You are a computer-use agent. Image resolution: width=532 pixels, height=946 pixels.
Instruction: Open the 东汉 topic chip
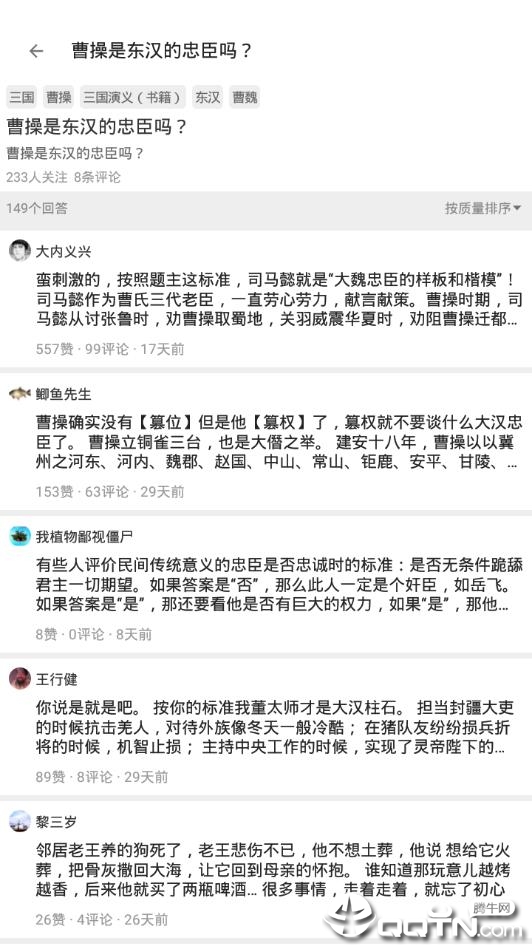pyautogui.click(x=208, y=97)
